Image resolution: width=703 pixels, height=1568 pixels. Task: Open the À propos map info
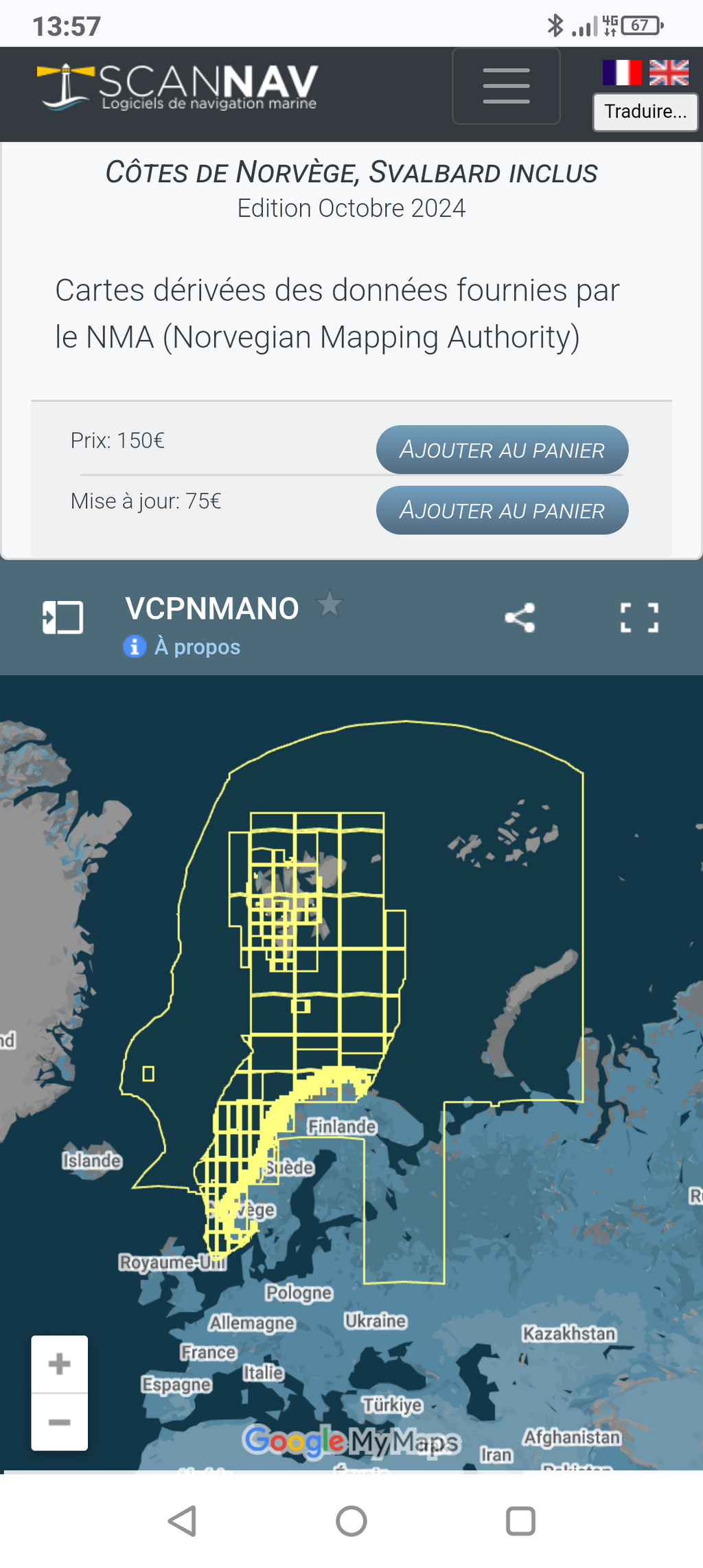click(182, 646)
